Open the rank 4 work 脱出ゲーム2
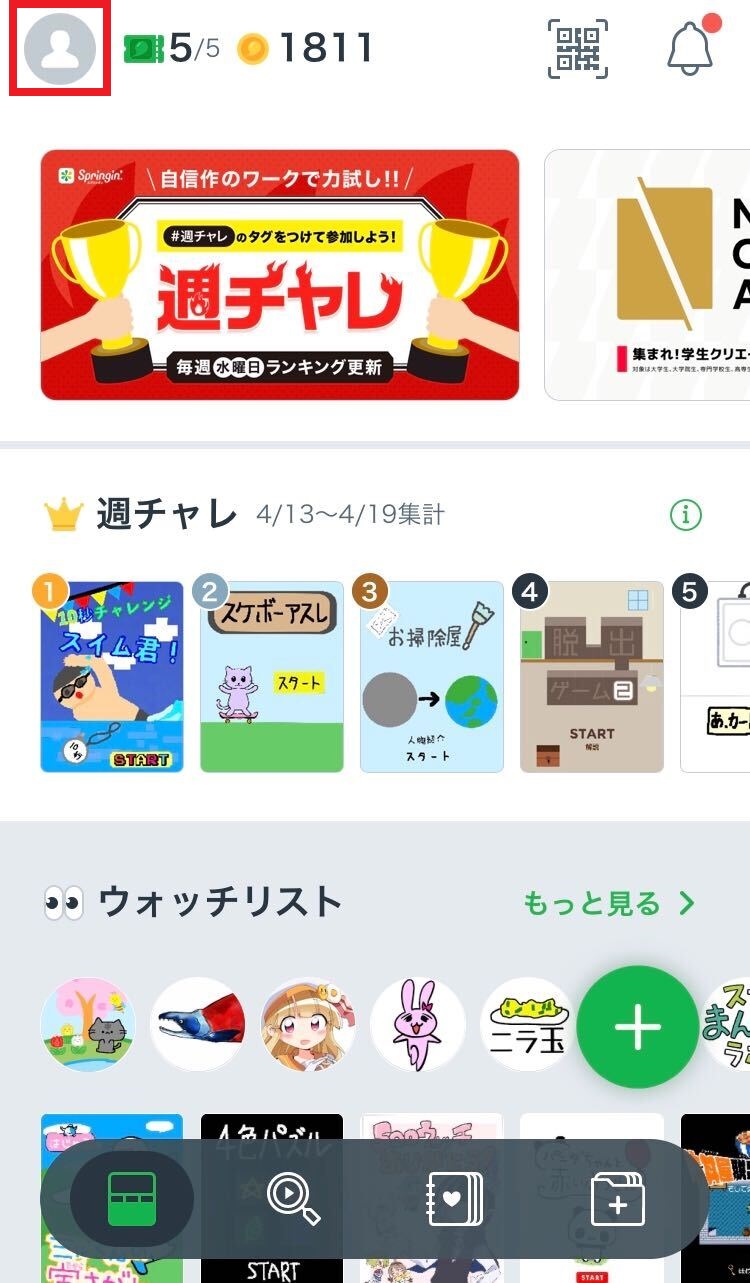Image resolution: width=750 pixels, height=1283 pixels. click(x=592, y=677)
